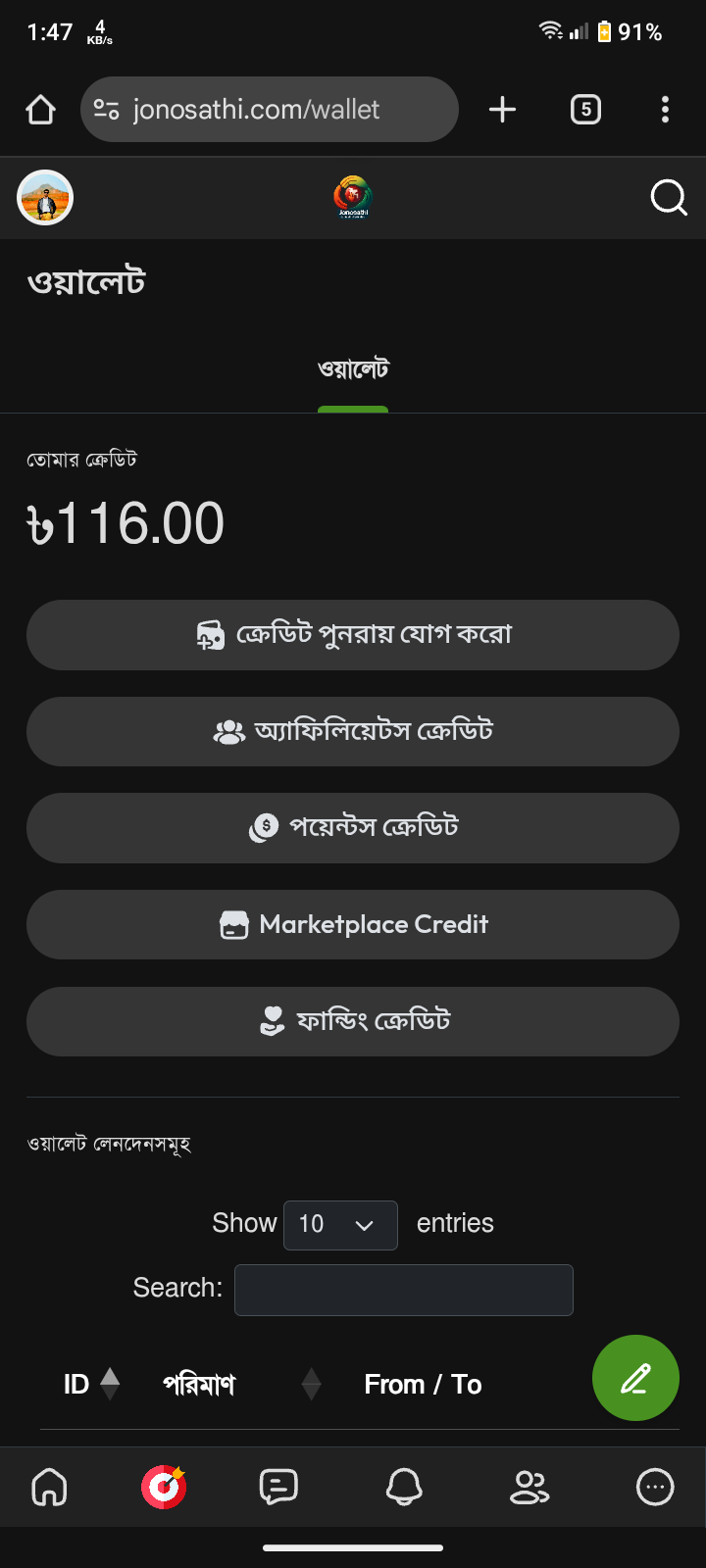This screenshot has height=1568, width=706.
Task: Open the profile avatar in the header
Action: 45,198
